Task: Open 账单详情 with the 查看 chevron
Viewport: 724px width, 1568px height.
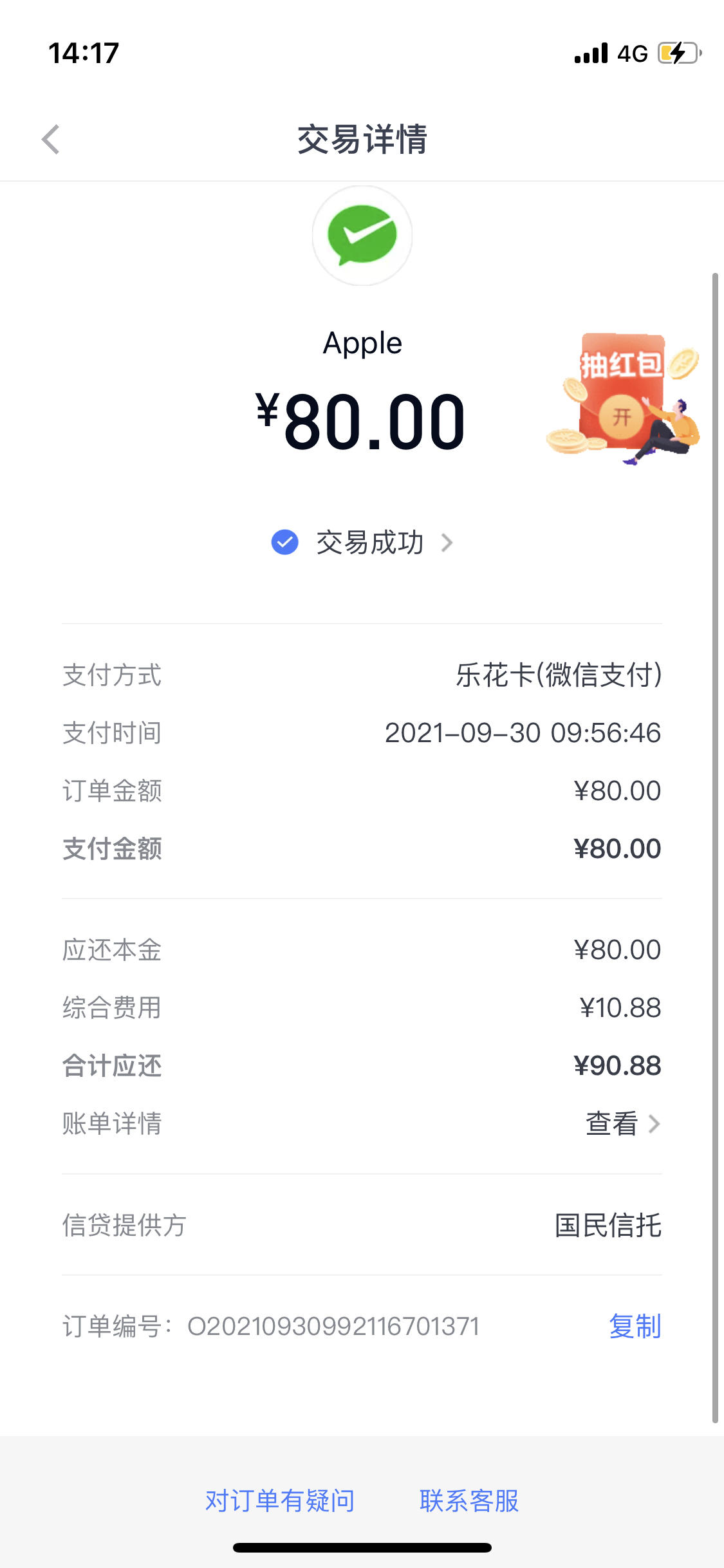Action: (655, 1124)
